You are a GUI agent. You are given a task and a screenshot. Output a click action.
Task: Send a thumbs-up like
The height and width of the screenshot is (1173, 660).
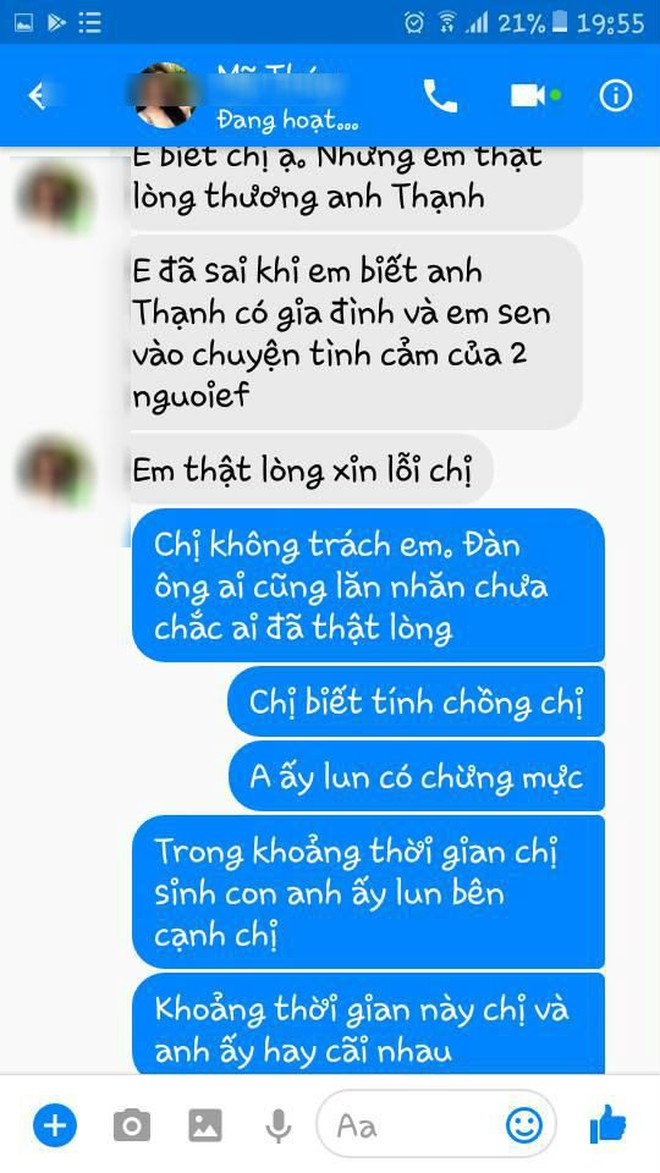pyautogui.click(x=607, y=1126)
